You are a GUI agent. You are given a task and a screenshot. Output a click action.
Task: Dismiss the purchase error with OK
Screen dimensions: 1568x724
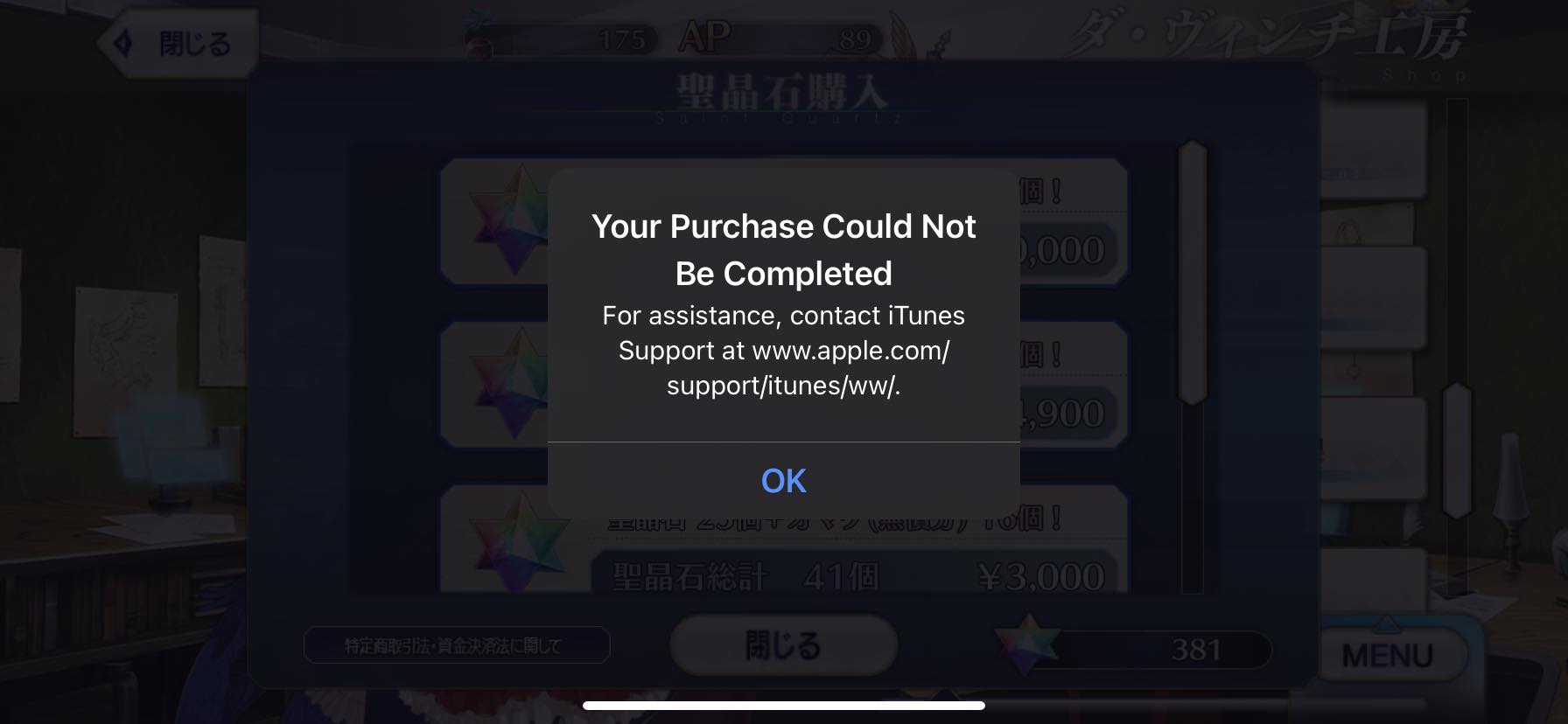click(x=783, y=481)
